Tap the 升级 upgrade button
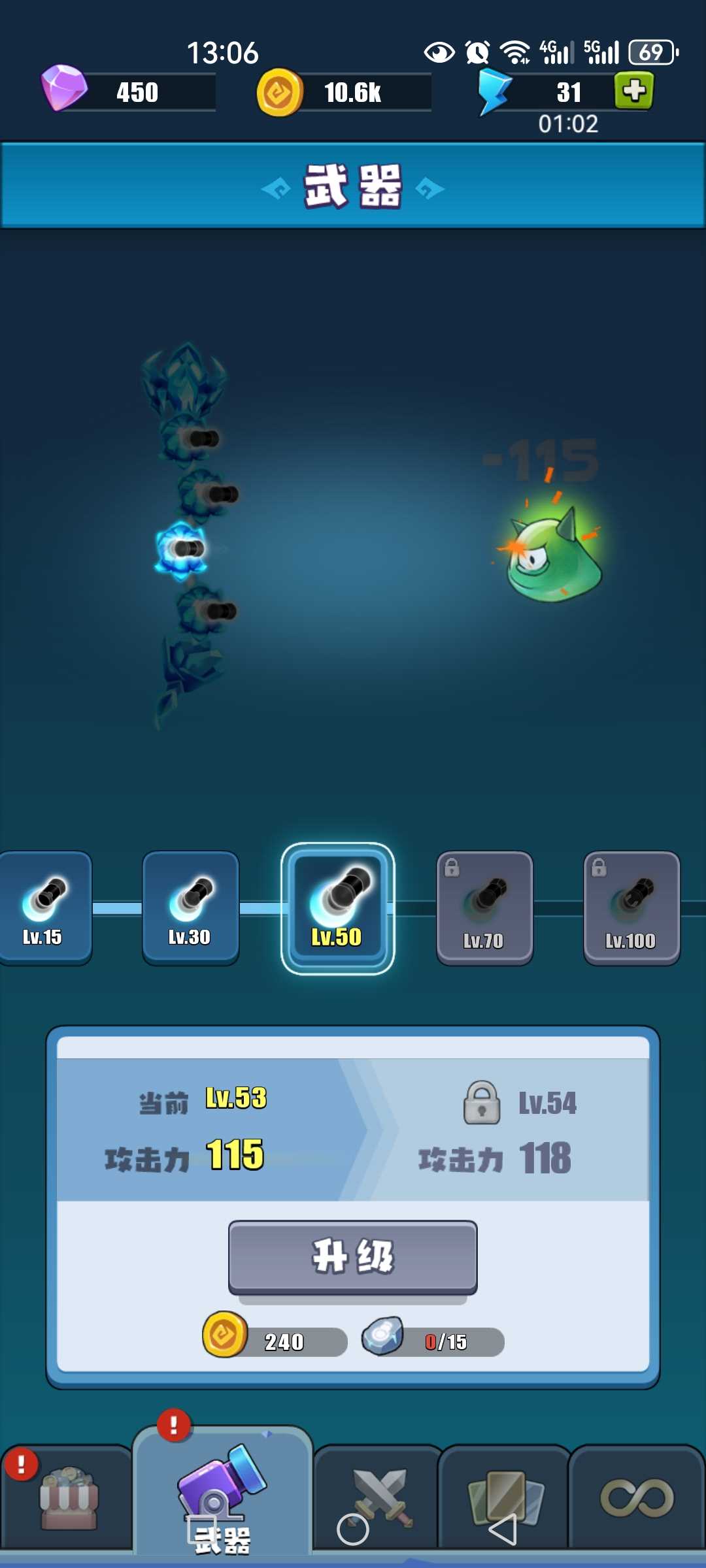Viewport: 706px width, 1568px height. pyautogui.click(x=352, y=1256)
